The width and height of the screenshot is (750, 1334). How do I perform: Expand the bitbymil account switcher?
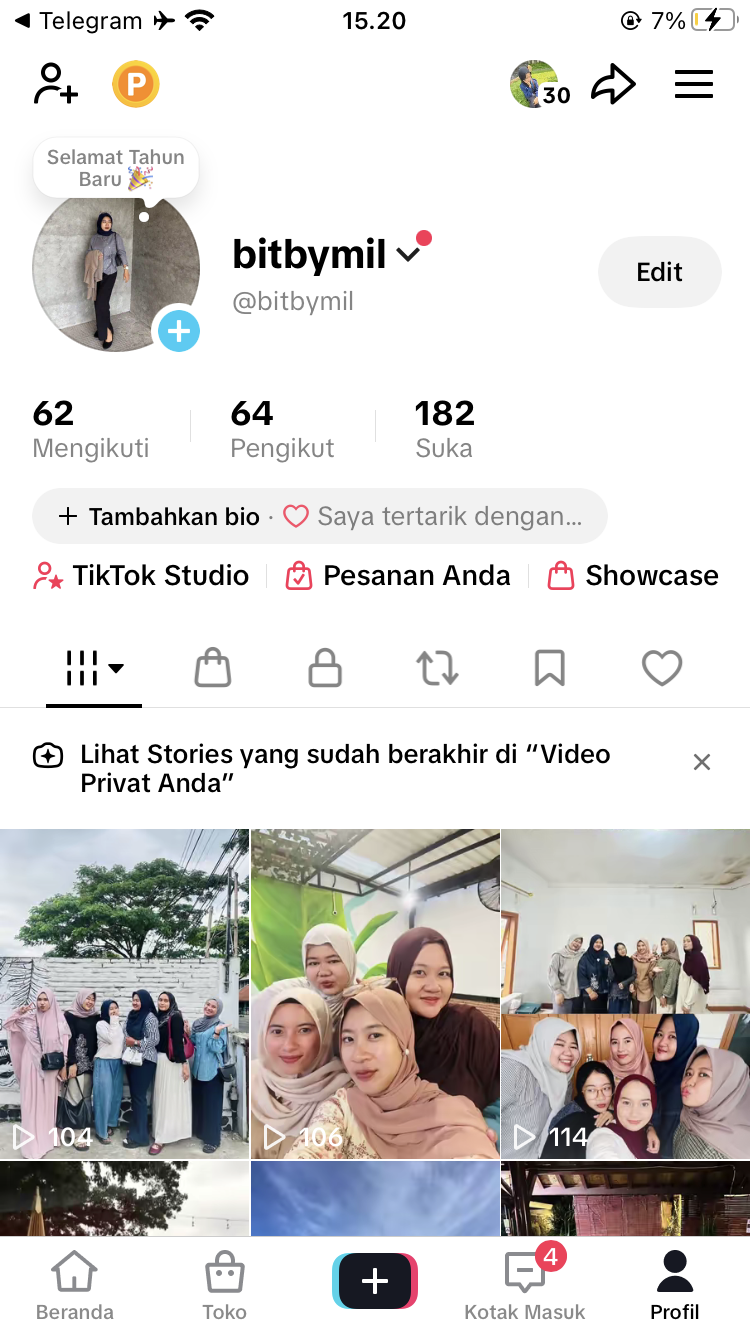408,255
